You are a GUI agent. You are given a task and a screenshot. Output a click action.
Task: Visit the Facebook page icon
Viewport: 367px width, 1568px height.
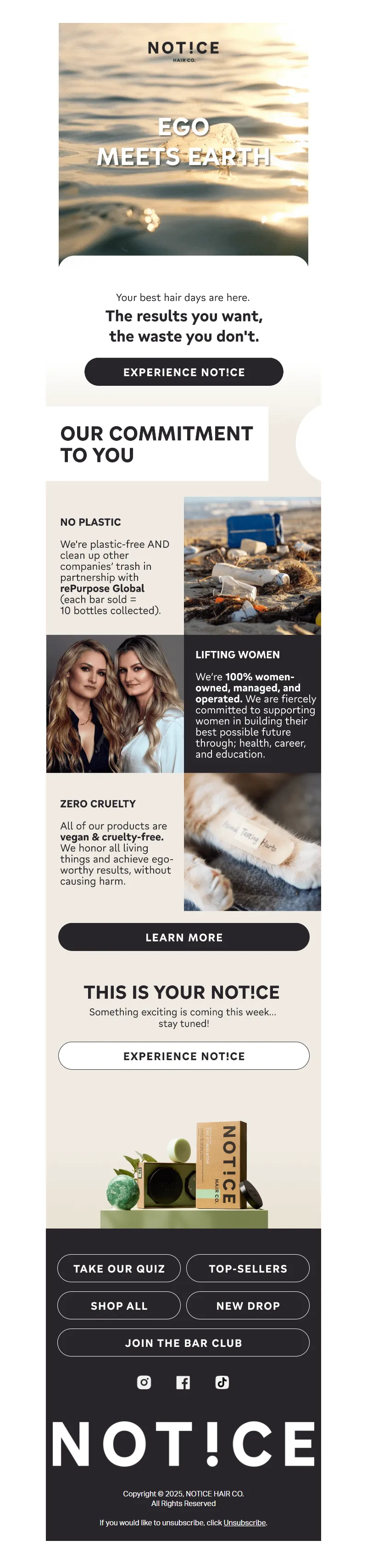click(183, 1382)
